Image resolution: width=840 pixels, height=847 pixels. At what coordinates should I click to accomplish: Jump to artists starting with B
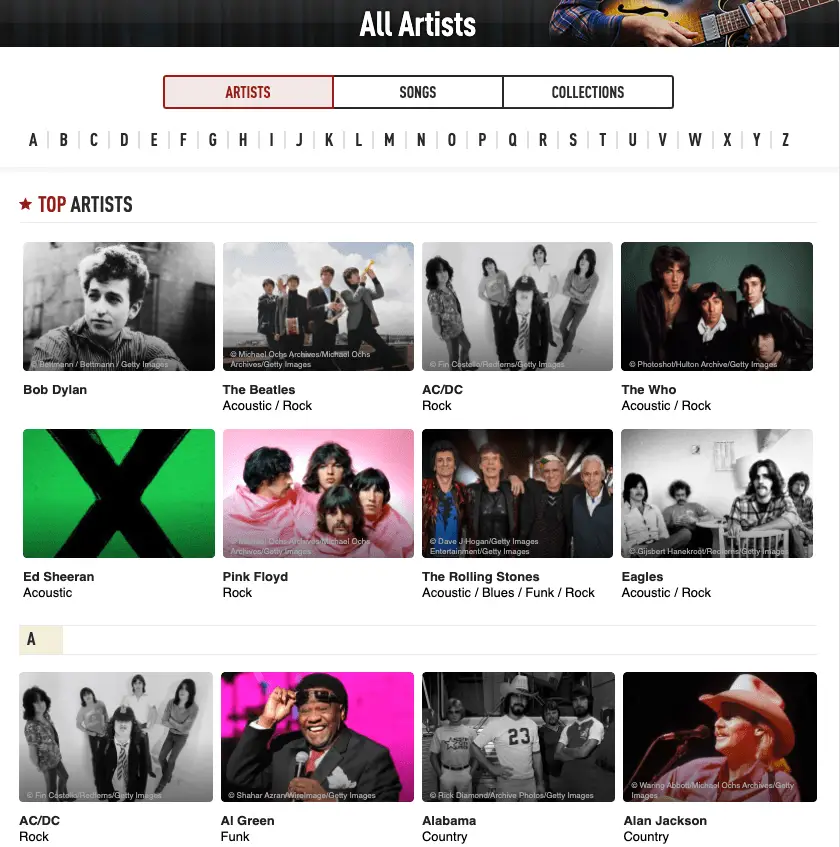coord(63,140)
